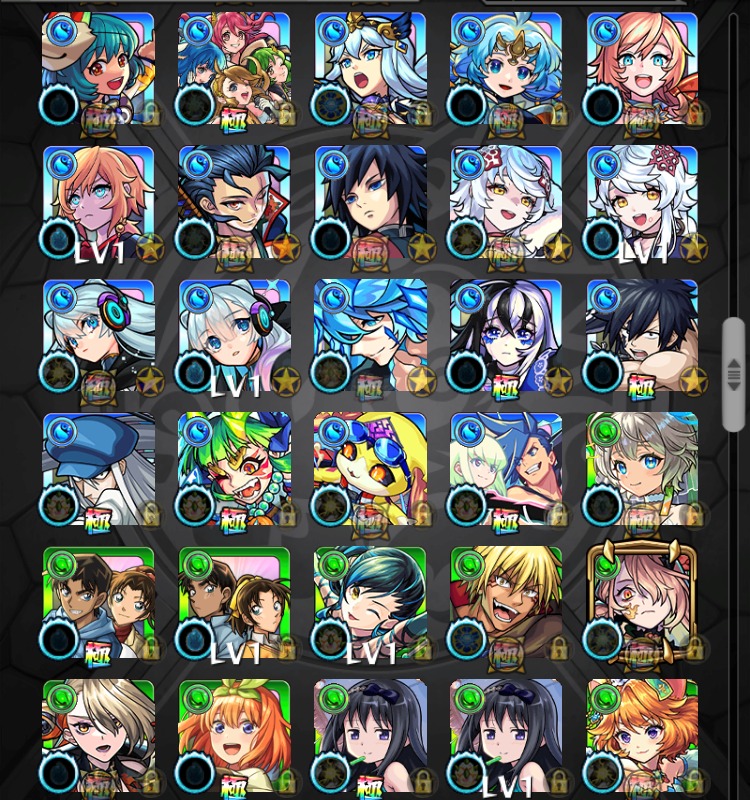
Task: Select the blue-haired girl wearing a gold crown
Action: coord(506,70)
